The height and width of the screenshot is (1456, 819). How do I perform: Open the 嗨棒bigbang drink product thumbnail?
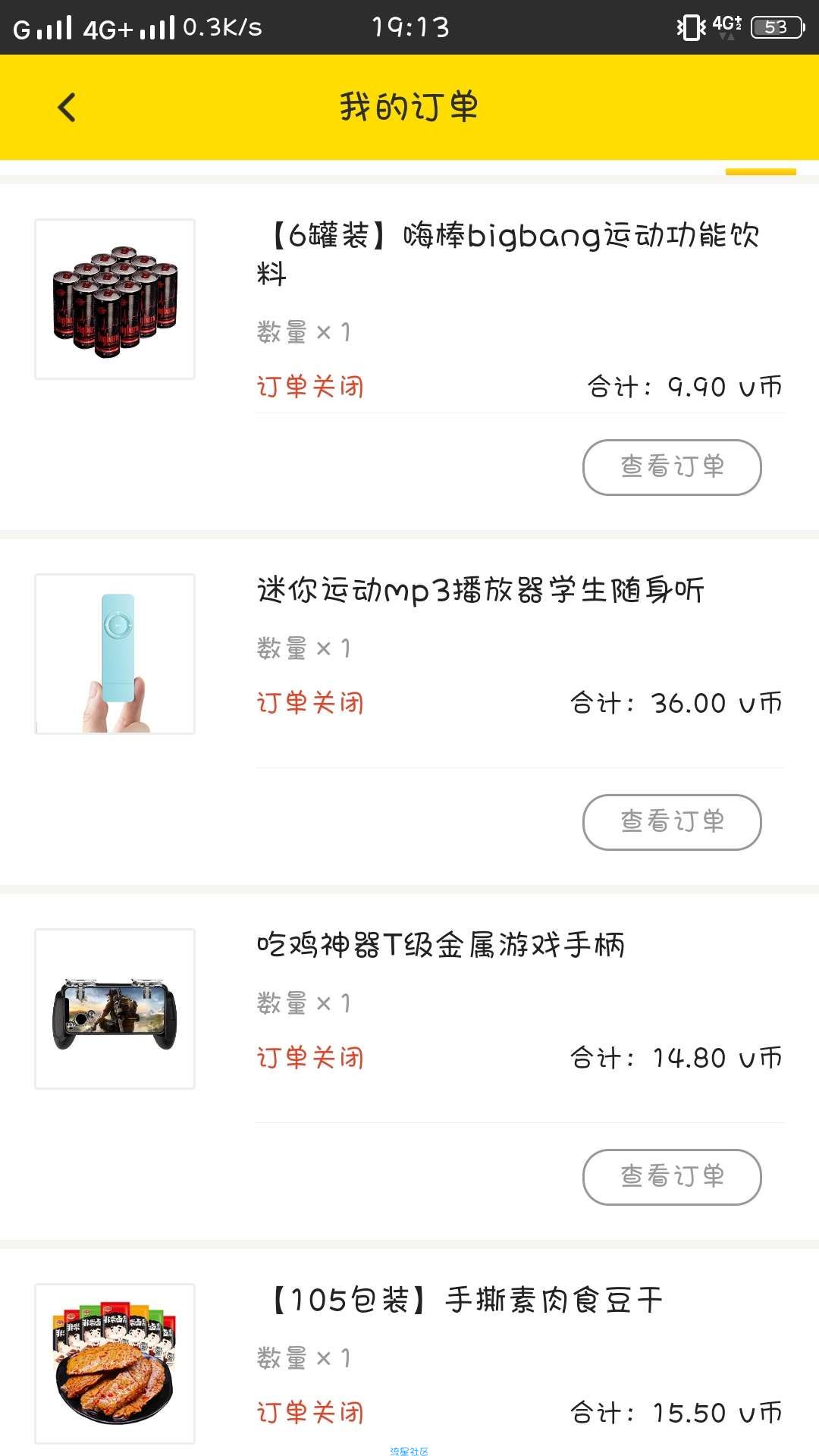tap(115, 299)
